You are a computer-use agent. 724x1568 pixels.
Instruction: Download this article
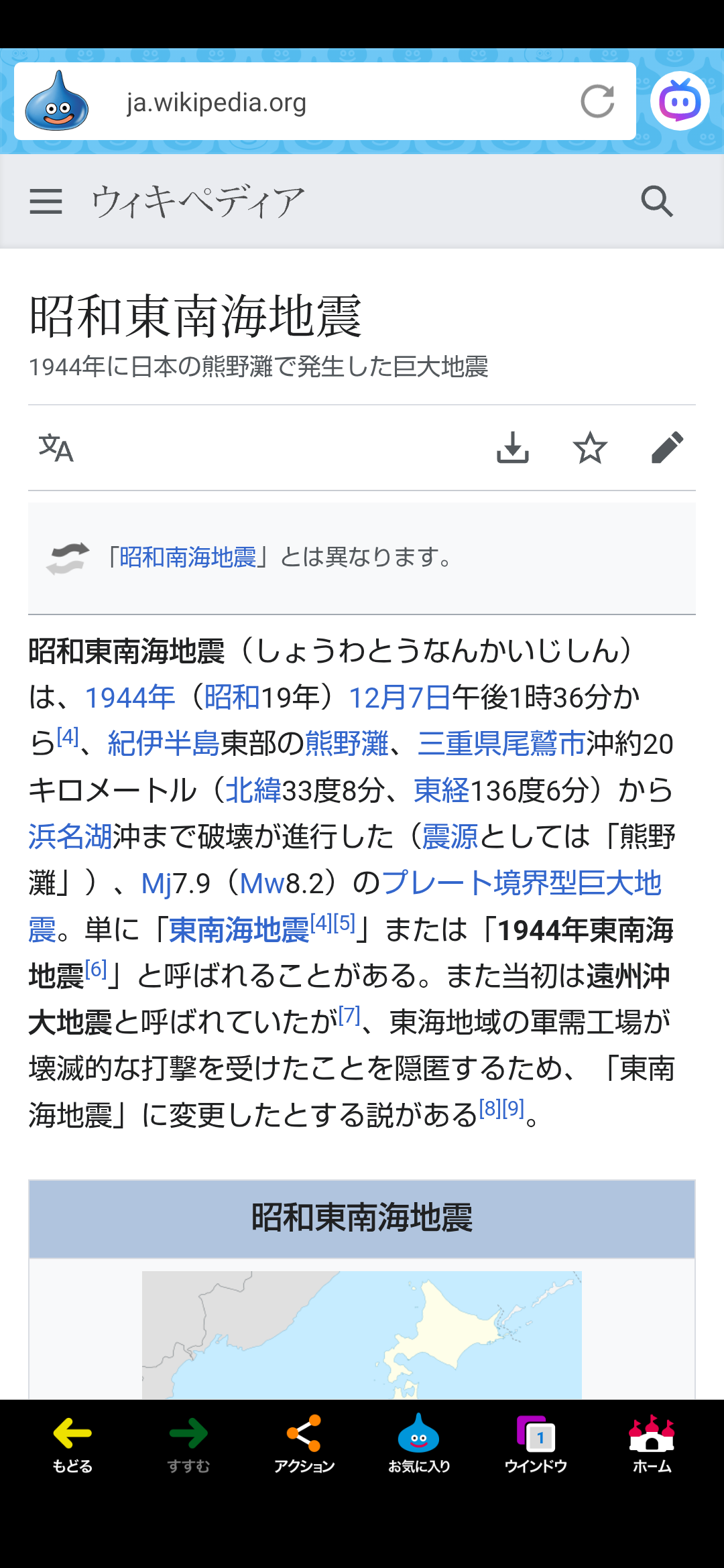pyautogui.click(x=513, y=448)
